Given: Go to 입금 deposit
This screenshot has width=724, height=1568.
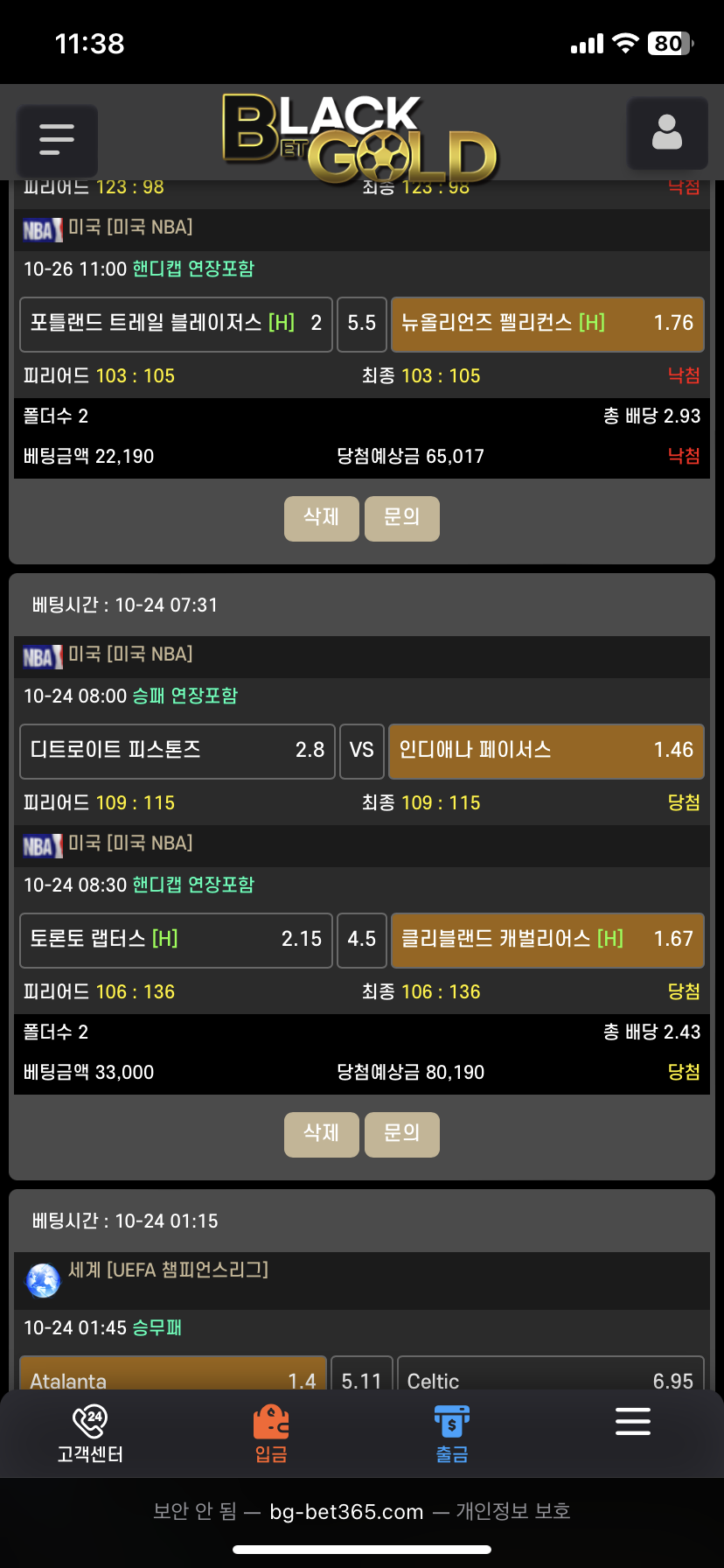Looking at the screenshot, I should pyautogui.click(x=271, y=1433).
